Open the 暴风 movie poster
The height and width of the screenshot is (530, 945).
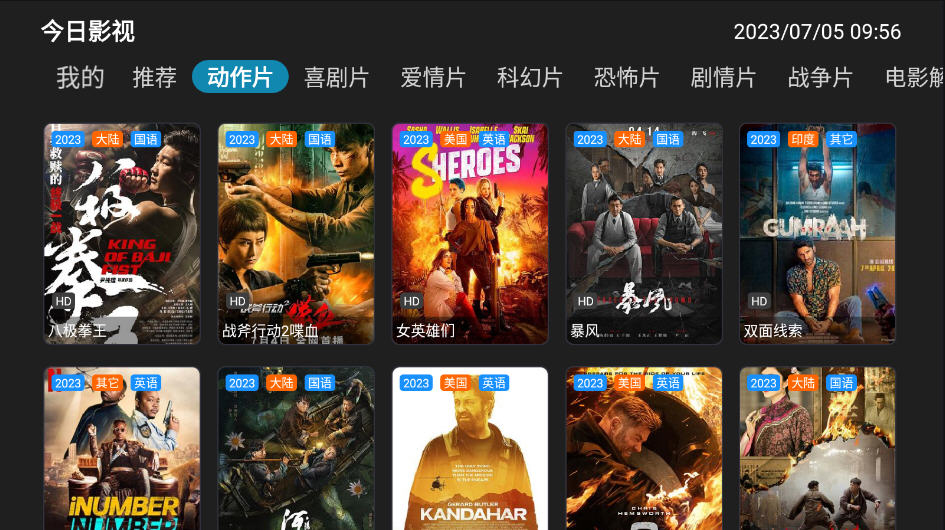pyautogui.click(x=644, y=233)
